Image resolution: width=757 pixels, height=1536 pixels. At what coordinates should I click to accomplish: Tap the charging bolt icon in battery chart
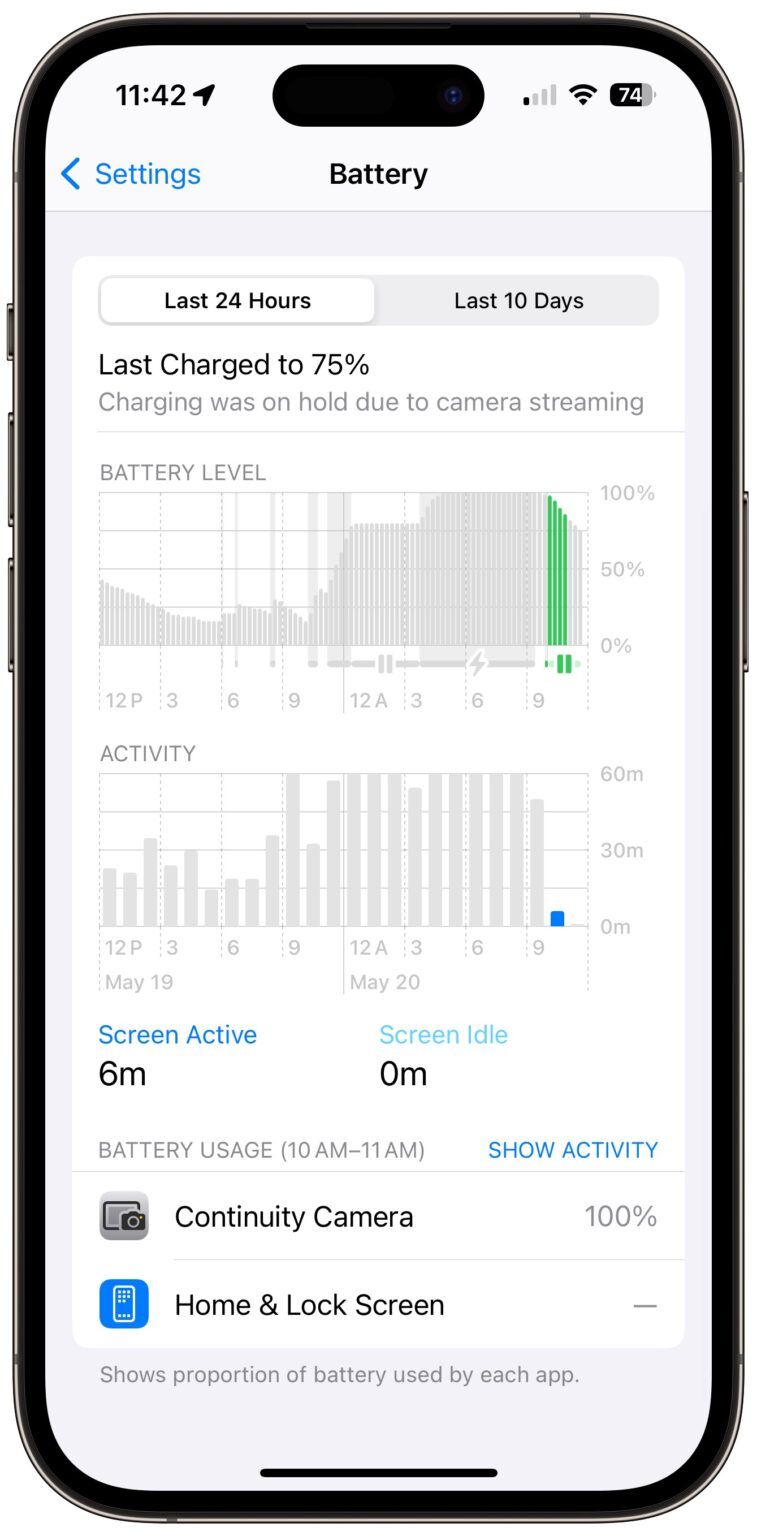click(x=478, y=662)
